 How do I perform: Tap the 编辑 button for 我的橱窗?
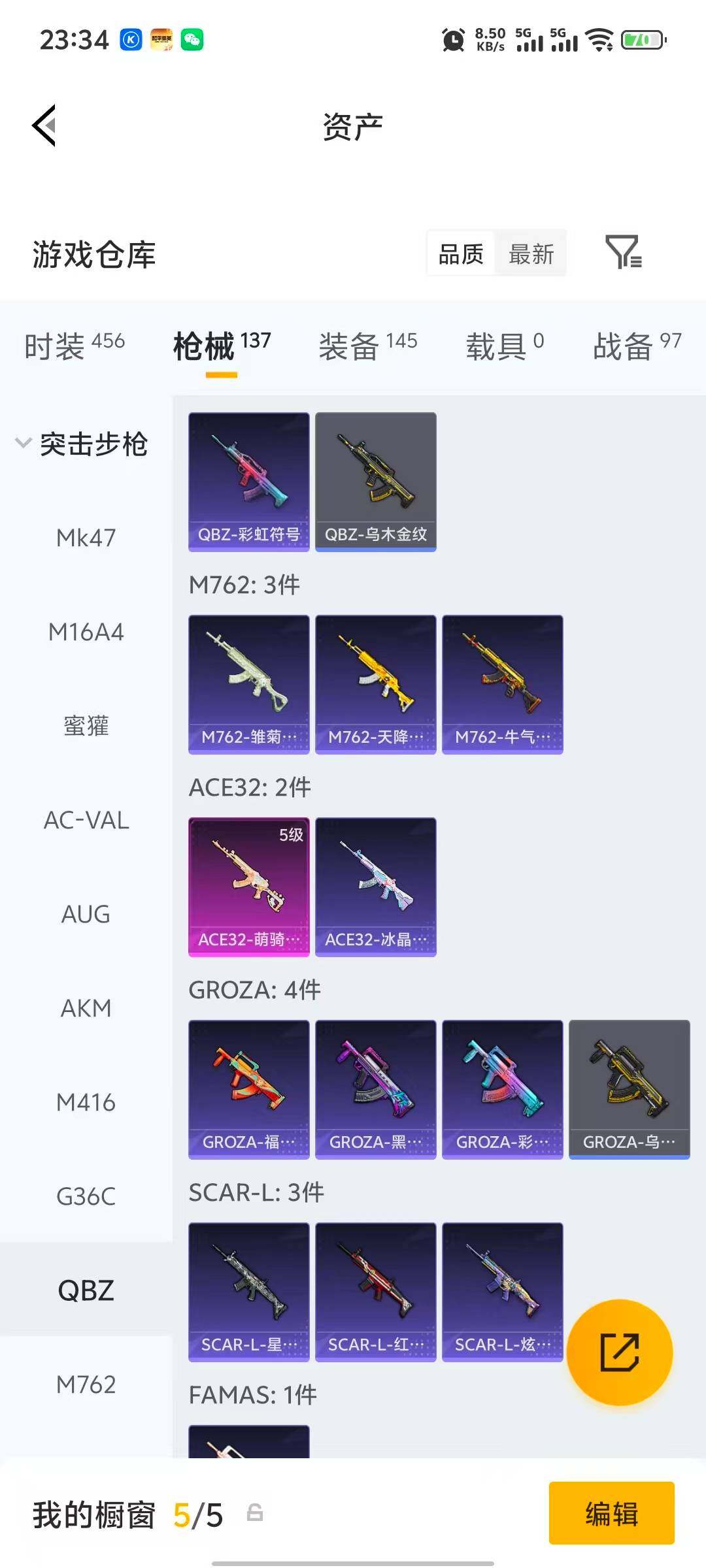(x=611, y=1513)
